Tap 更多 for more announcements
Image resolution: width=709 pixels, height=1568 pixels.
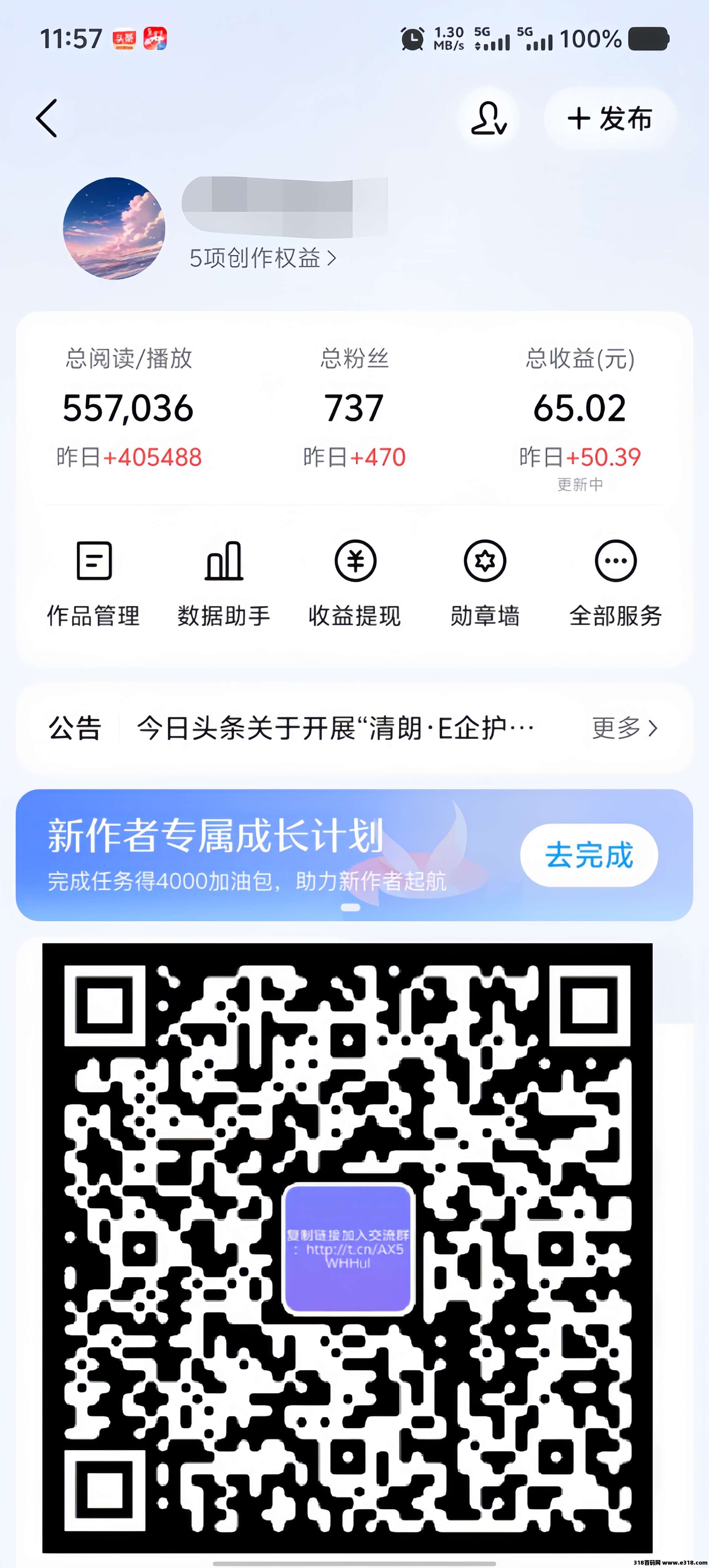coord(625,728)
